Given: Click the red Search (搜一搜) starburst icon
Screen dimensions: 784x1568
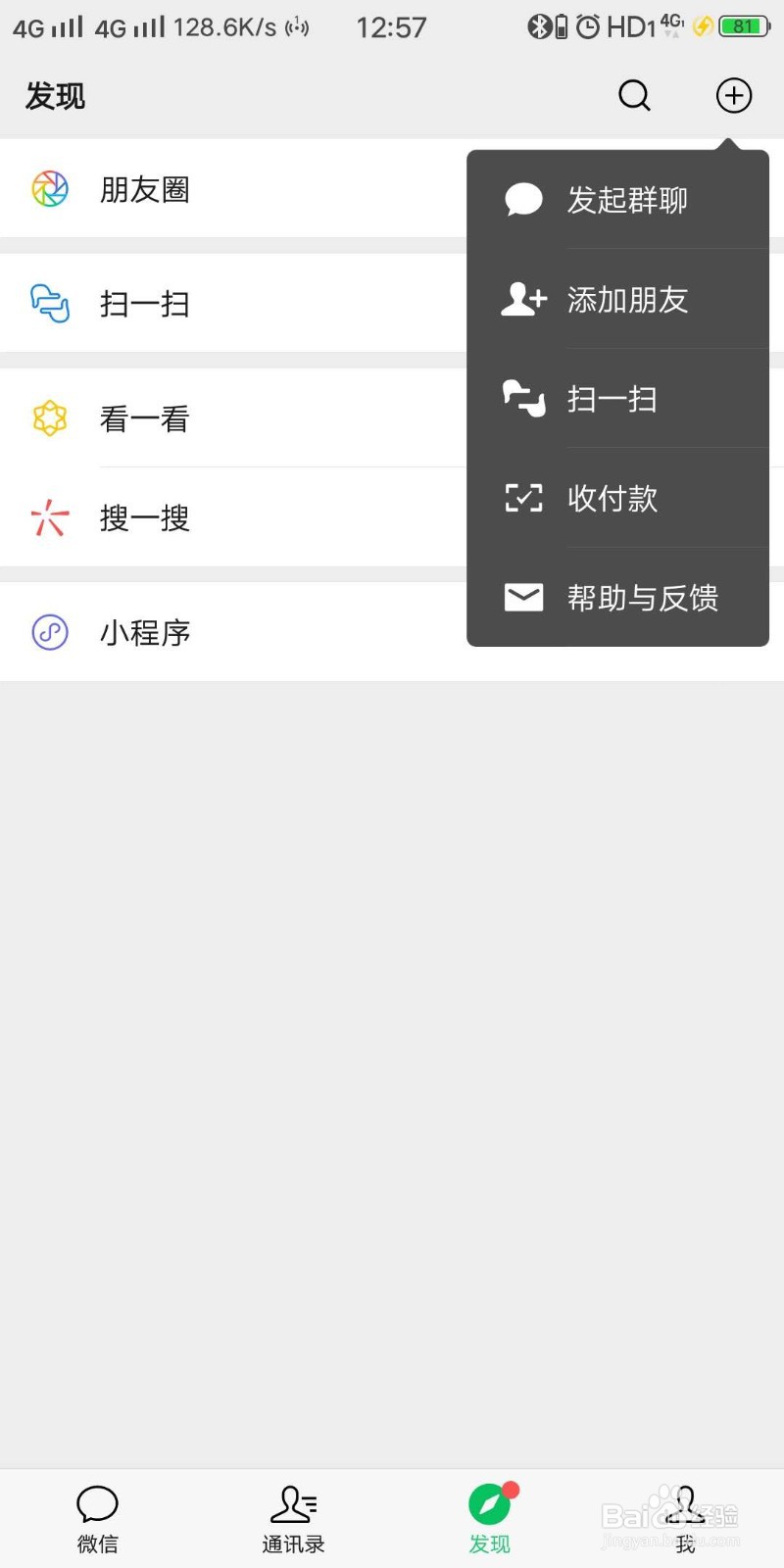Looking at the screenshot, I should pyautogui.click(x=49, y=517).
